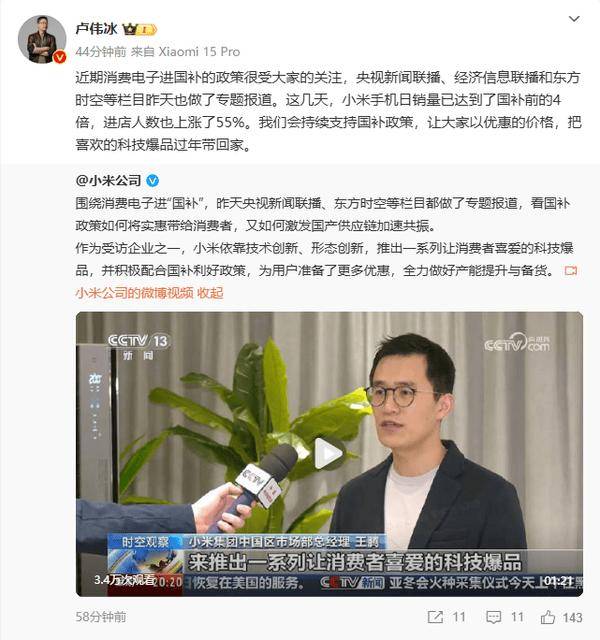Open 小米公司的微博视频 link
The height and width of the screenshot is (640, 600).
[134, 293]
